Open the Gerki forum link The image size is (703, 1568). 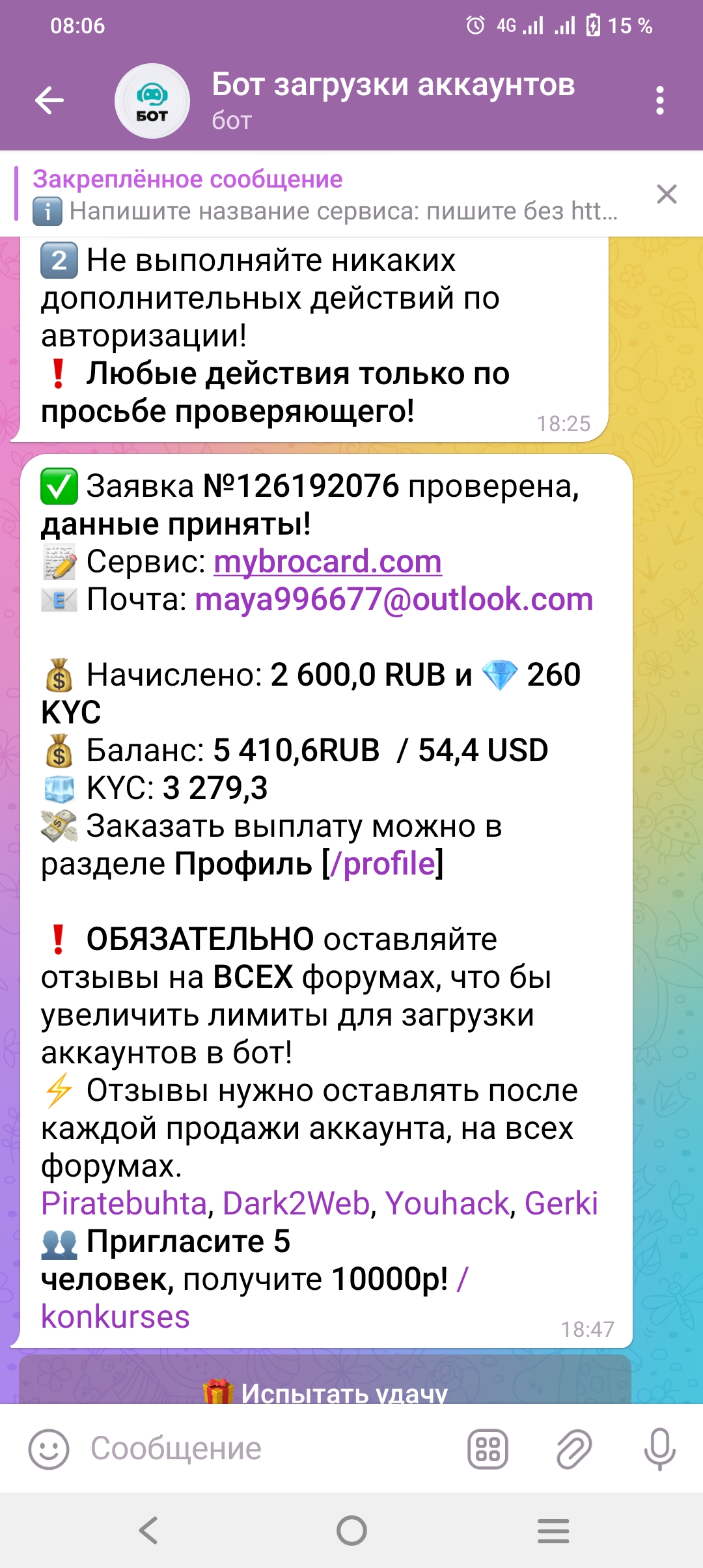[x=561, y=1204]
